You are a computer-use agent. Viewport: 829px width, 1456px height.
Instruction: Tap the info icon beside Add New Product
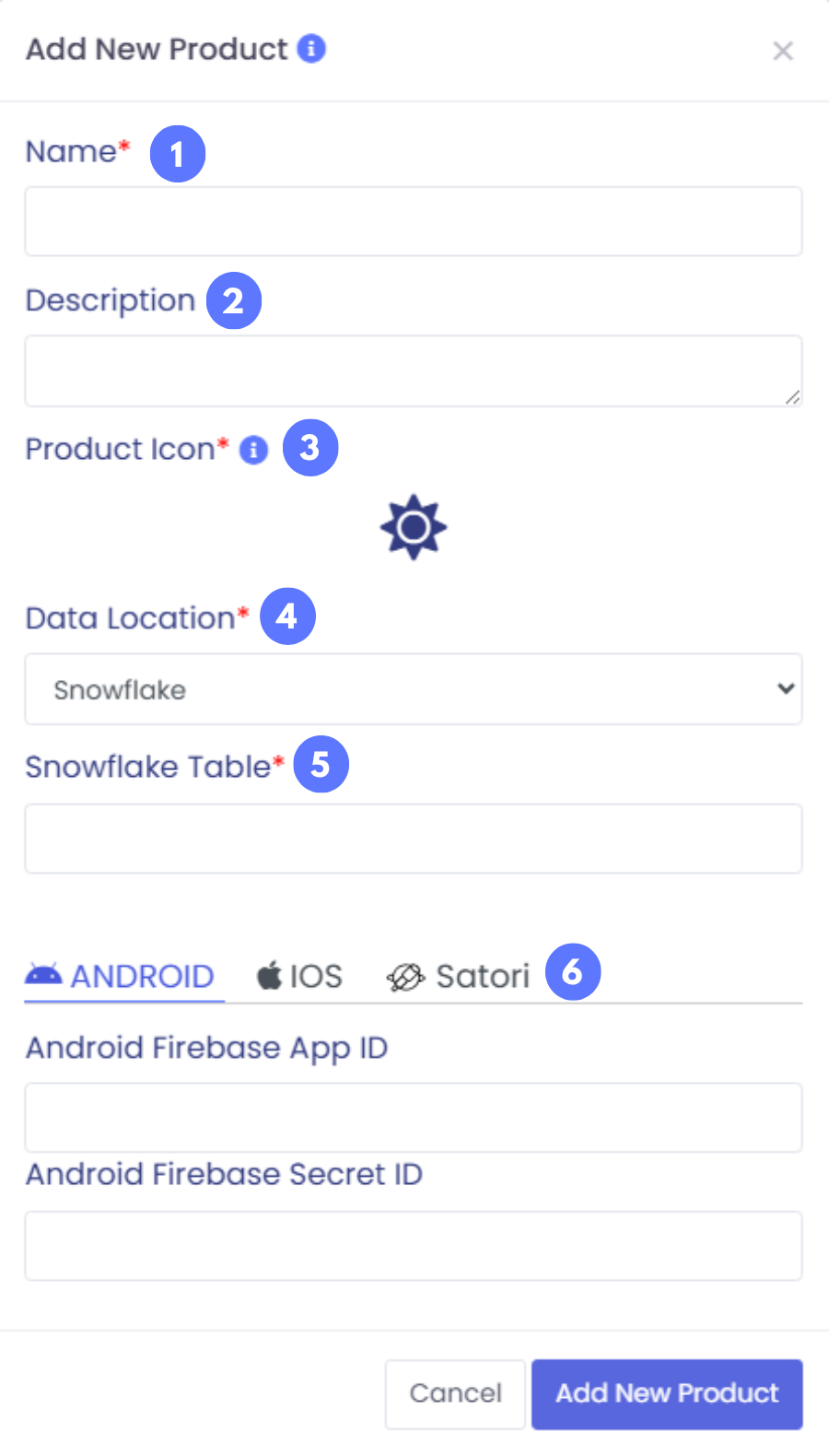point(311,48)
